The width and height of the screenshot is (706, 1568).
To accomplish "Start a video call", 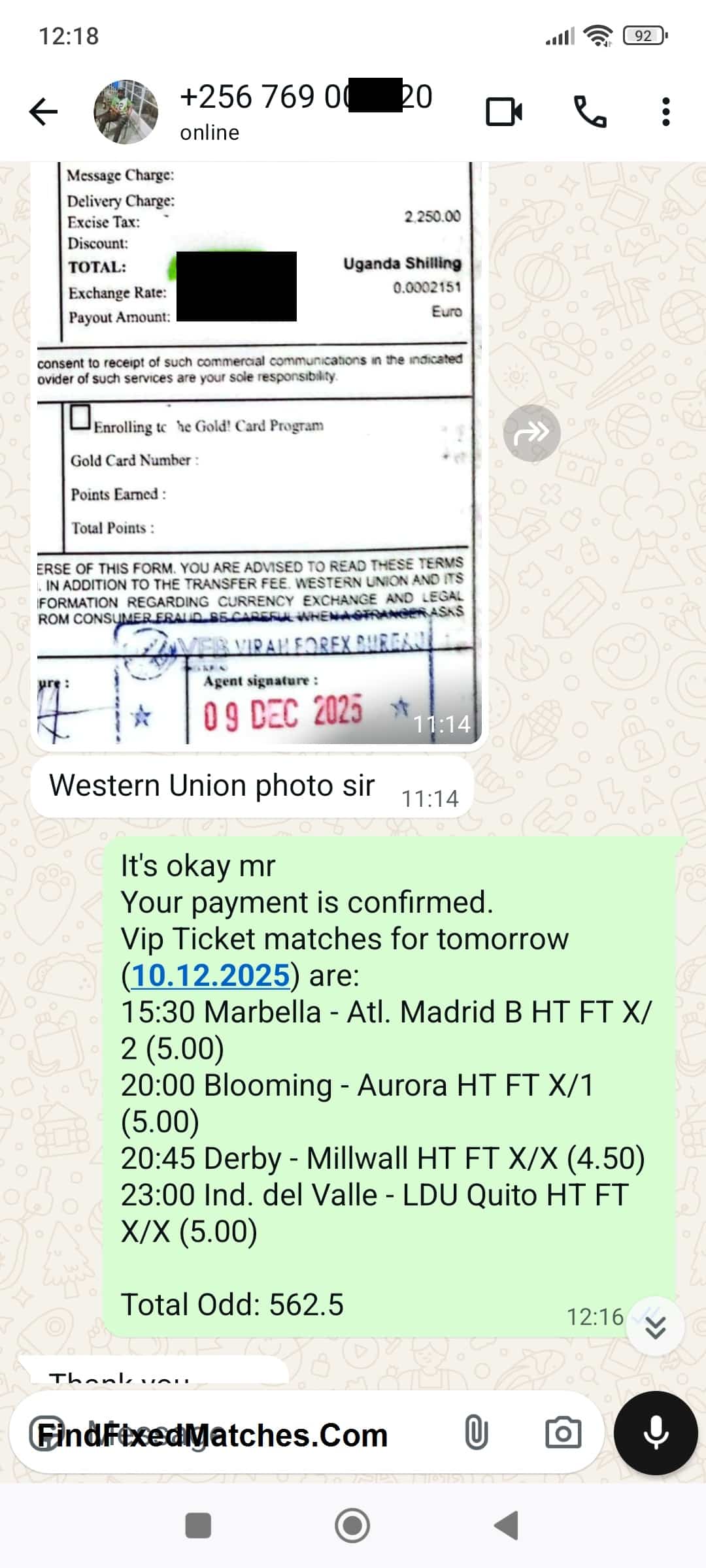I will point(504,112).
